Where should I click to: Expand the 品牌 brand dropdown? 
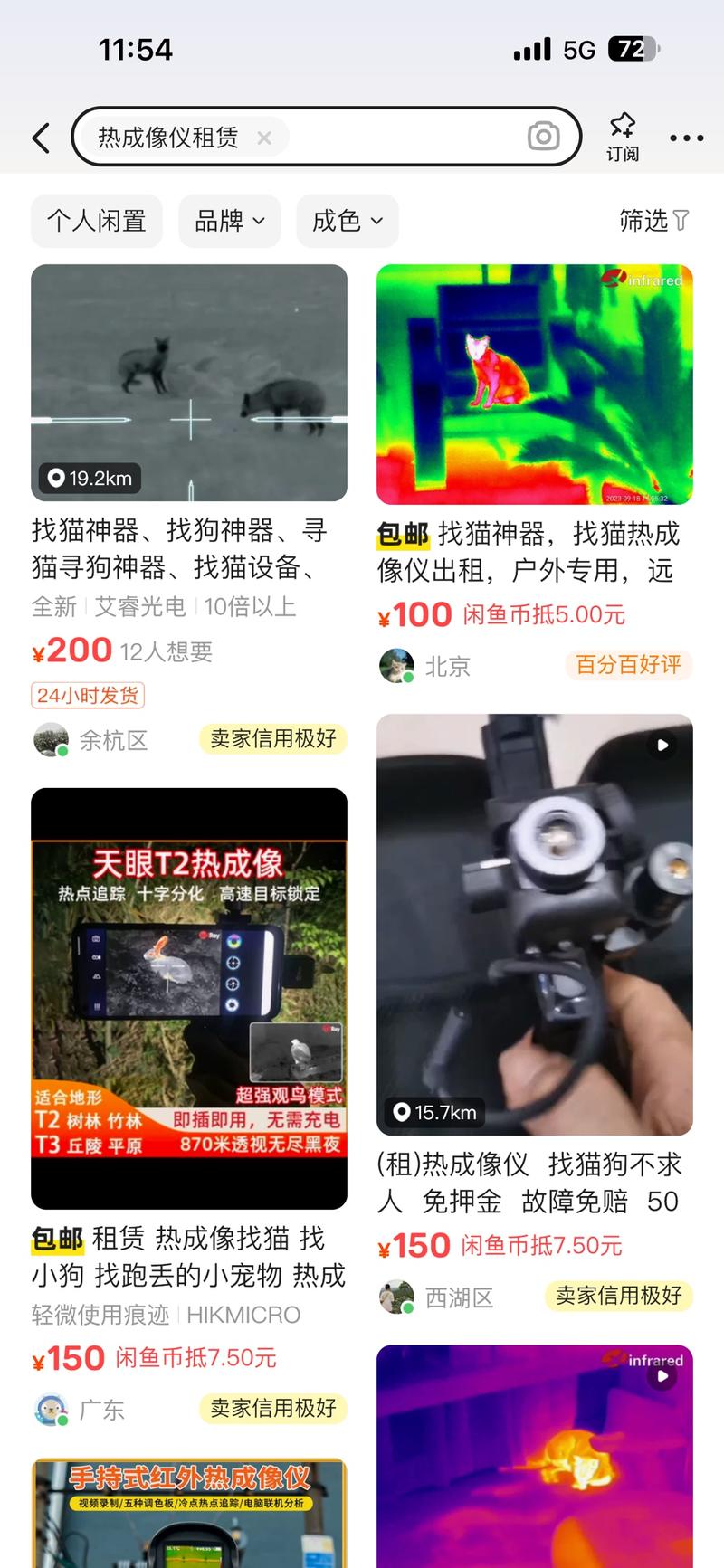click(229, 221)
